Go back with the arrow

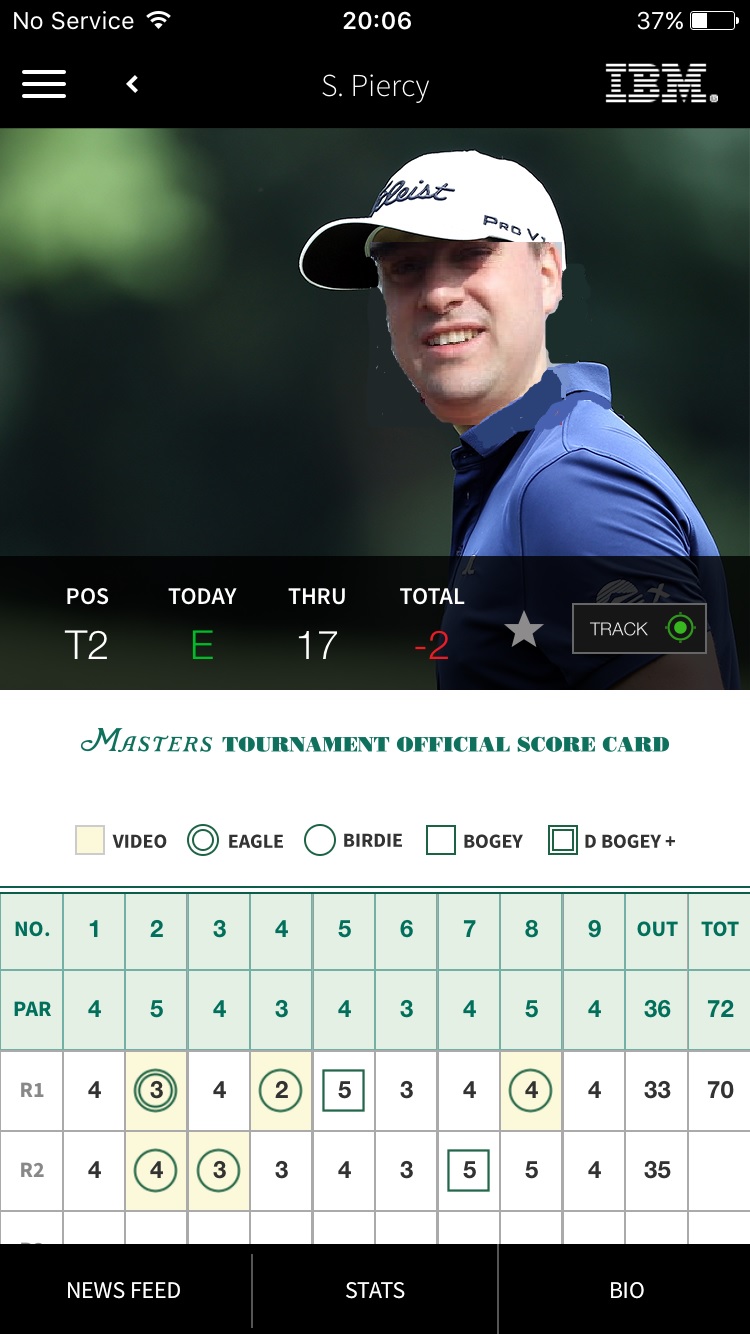click(x=132, y=85)
